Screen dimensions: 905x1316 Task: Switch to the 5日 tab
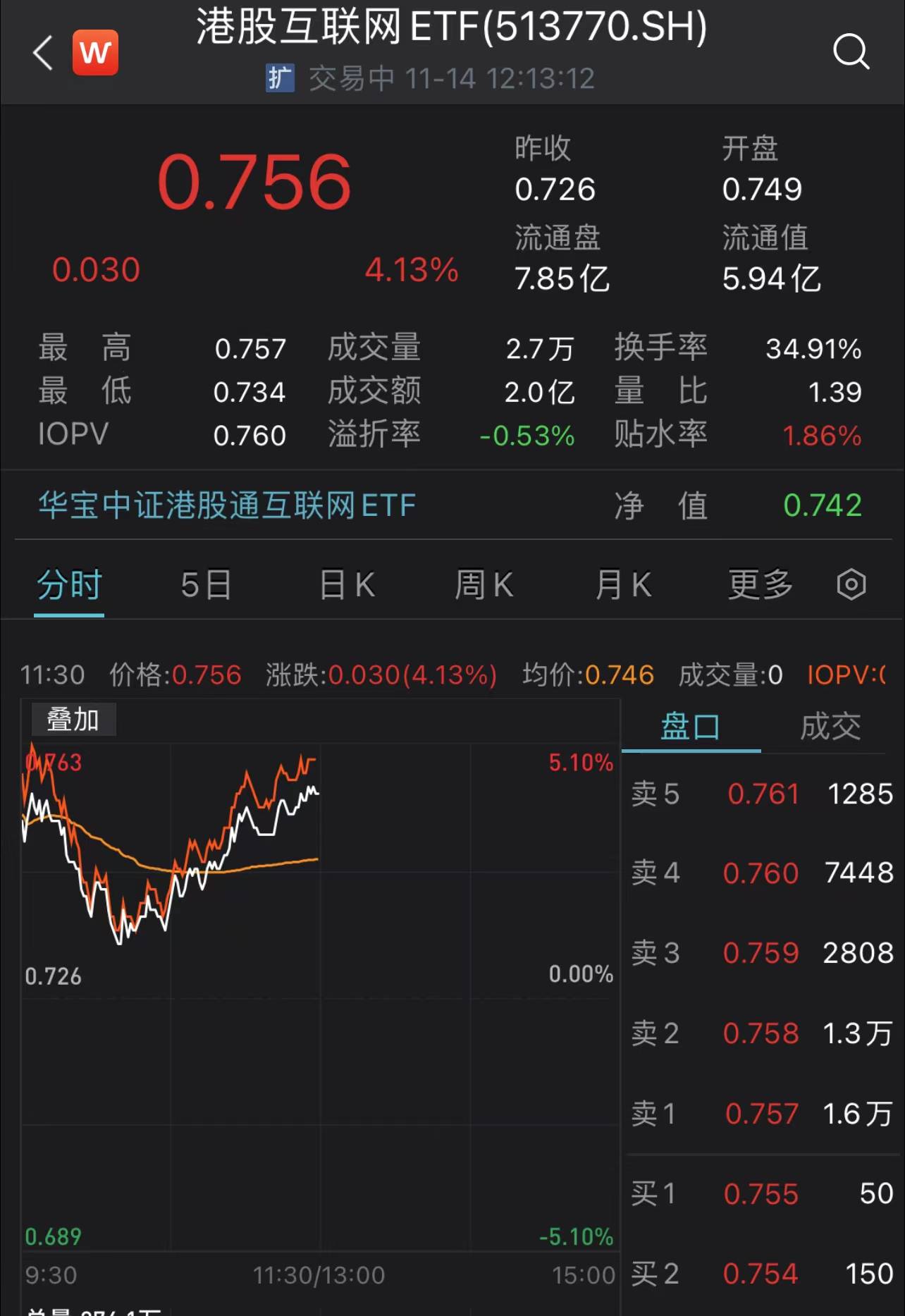tap(206, 585)
